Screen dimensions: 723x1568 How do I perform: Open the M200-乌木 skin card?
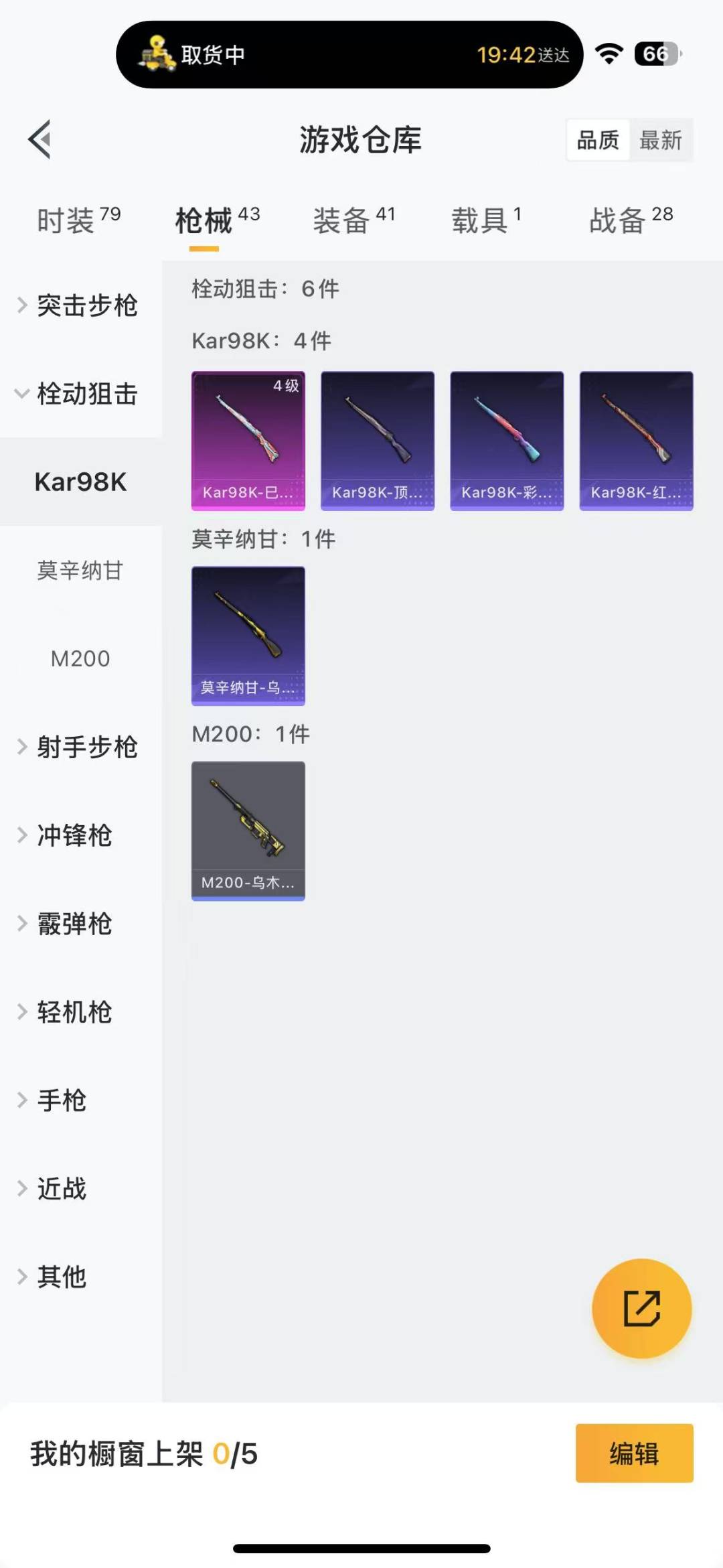(x=248, y=831)
